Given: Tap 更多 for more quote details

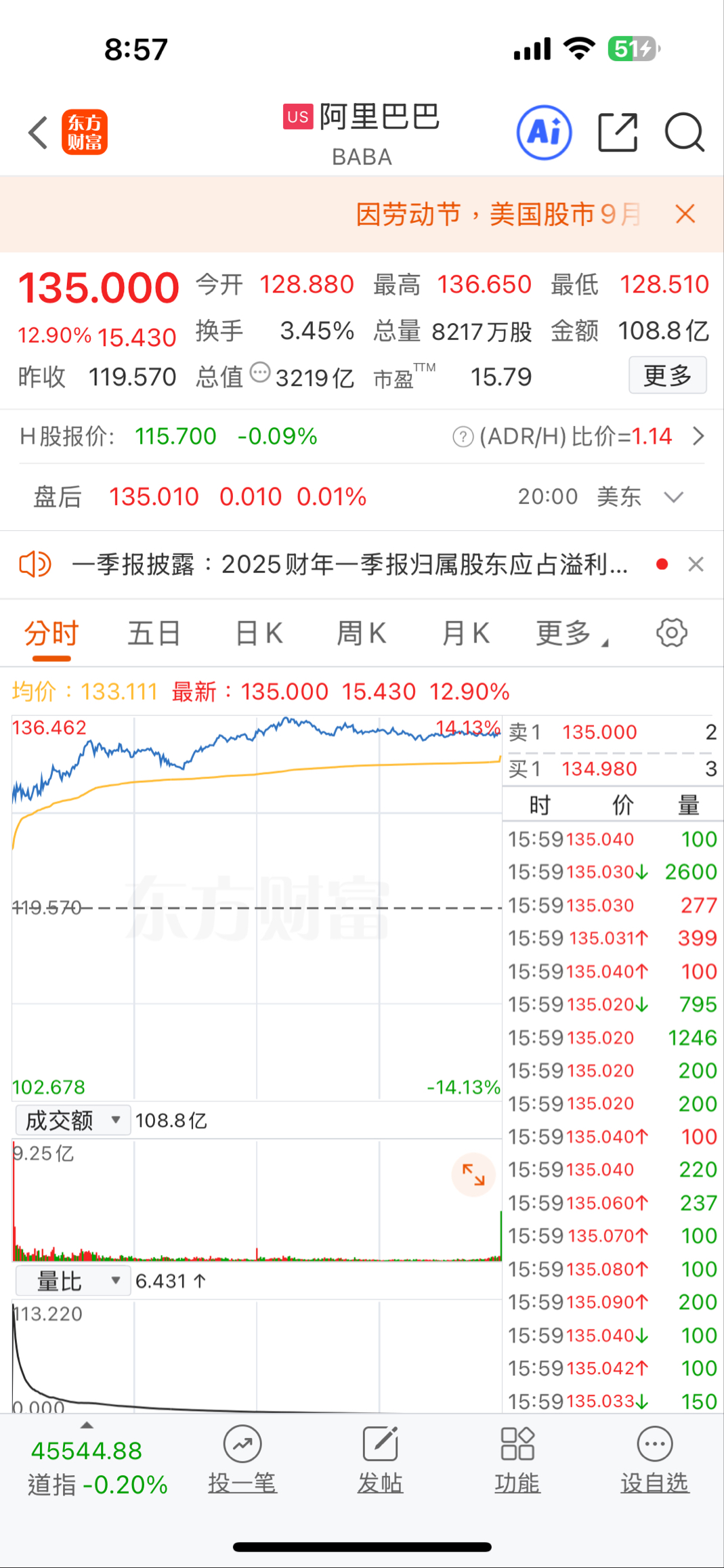Looking at the screenshot, I should [x=667, y=375].
